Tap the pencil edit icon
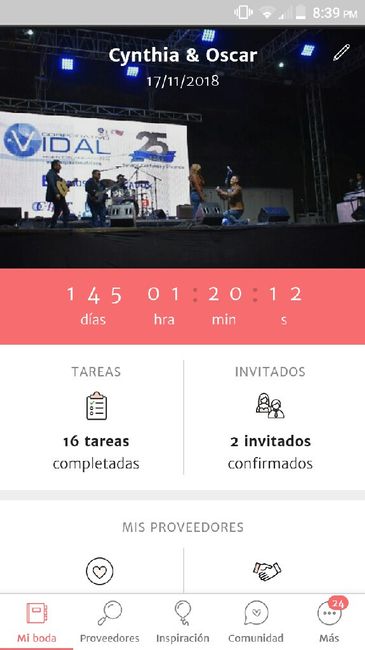The image size is (365, 650). [341, 53]
